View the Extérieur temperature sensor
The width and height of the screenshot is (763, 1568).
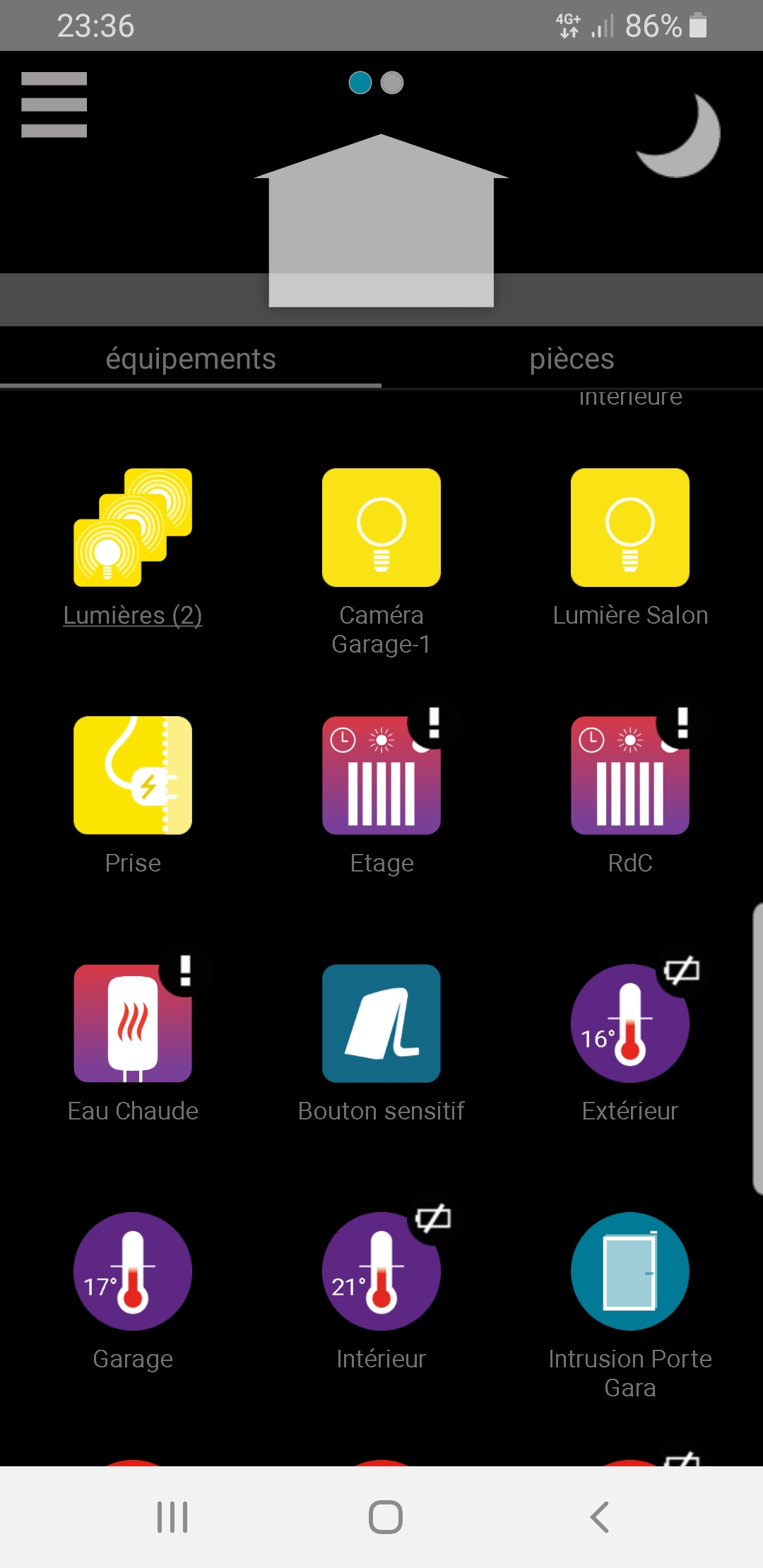click(630, 1023)
